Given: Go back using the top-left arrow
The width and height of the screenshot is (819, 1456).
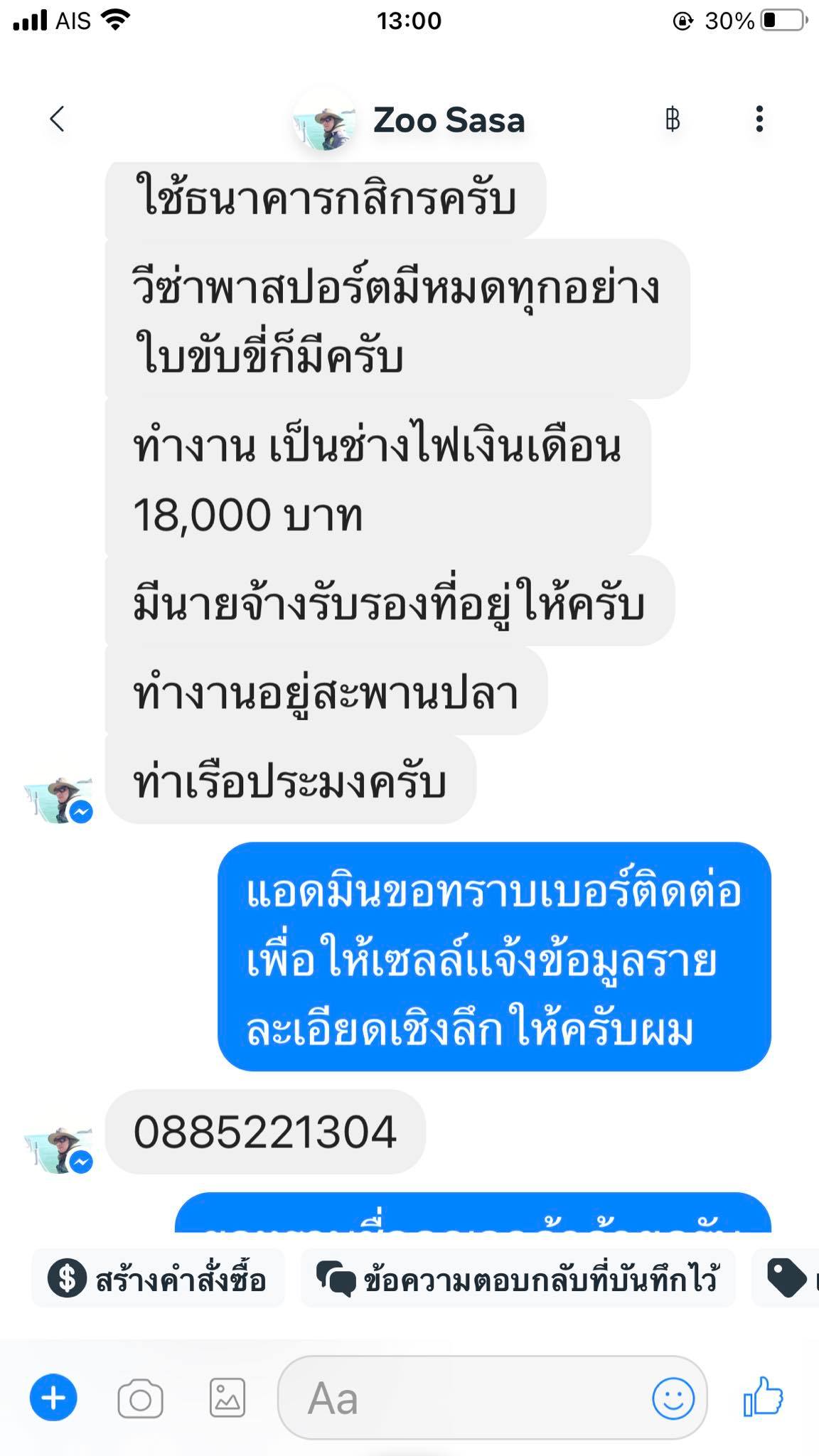Looking at the screenshot, I should click(x=58, y=119).
